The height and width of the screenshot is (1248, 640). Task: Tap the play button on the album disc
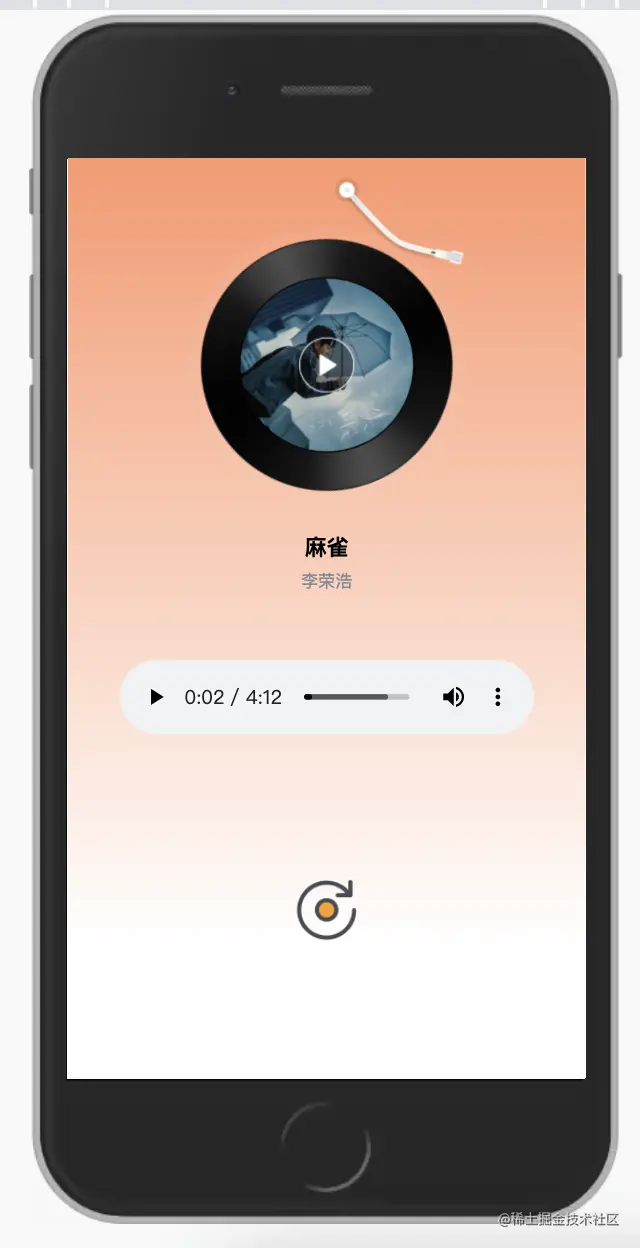[326, 365]
